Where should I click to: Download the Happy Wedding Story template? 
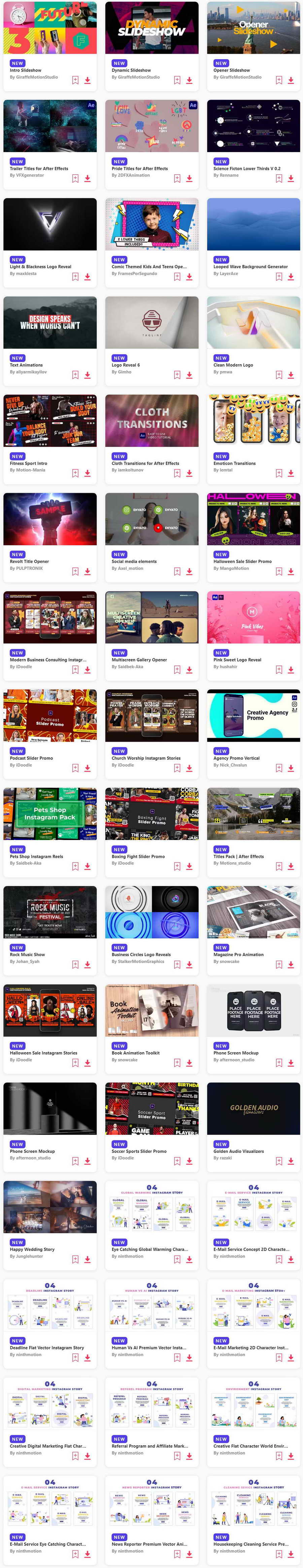(87, 1260)
